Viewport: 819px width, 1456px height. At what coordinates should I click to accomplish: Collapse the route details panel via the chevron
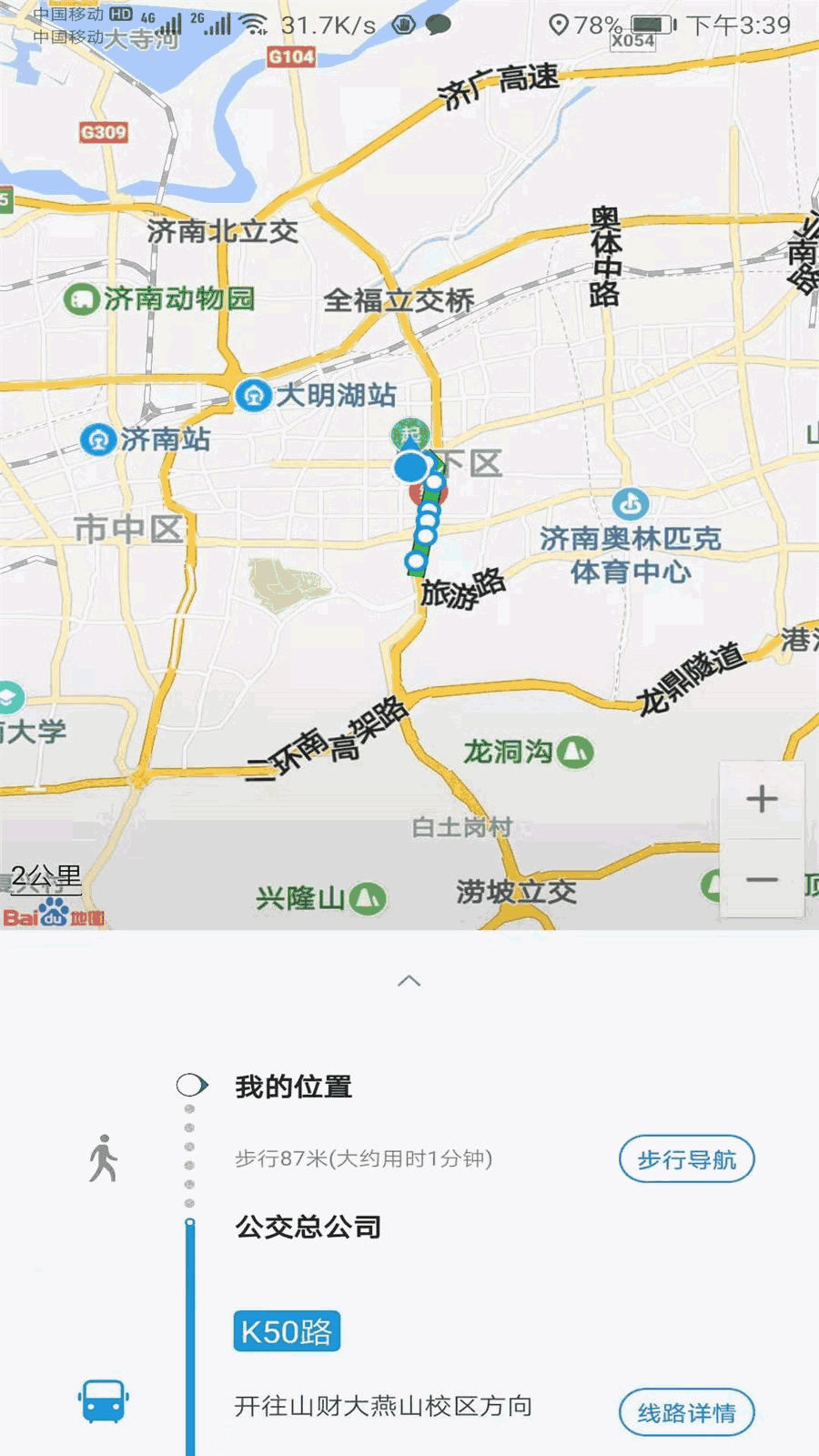point(409,980)
